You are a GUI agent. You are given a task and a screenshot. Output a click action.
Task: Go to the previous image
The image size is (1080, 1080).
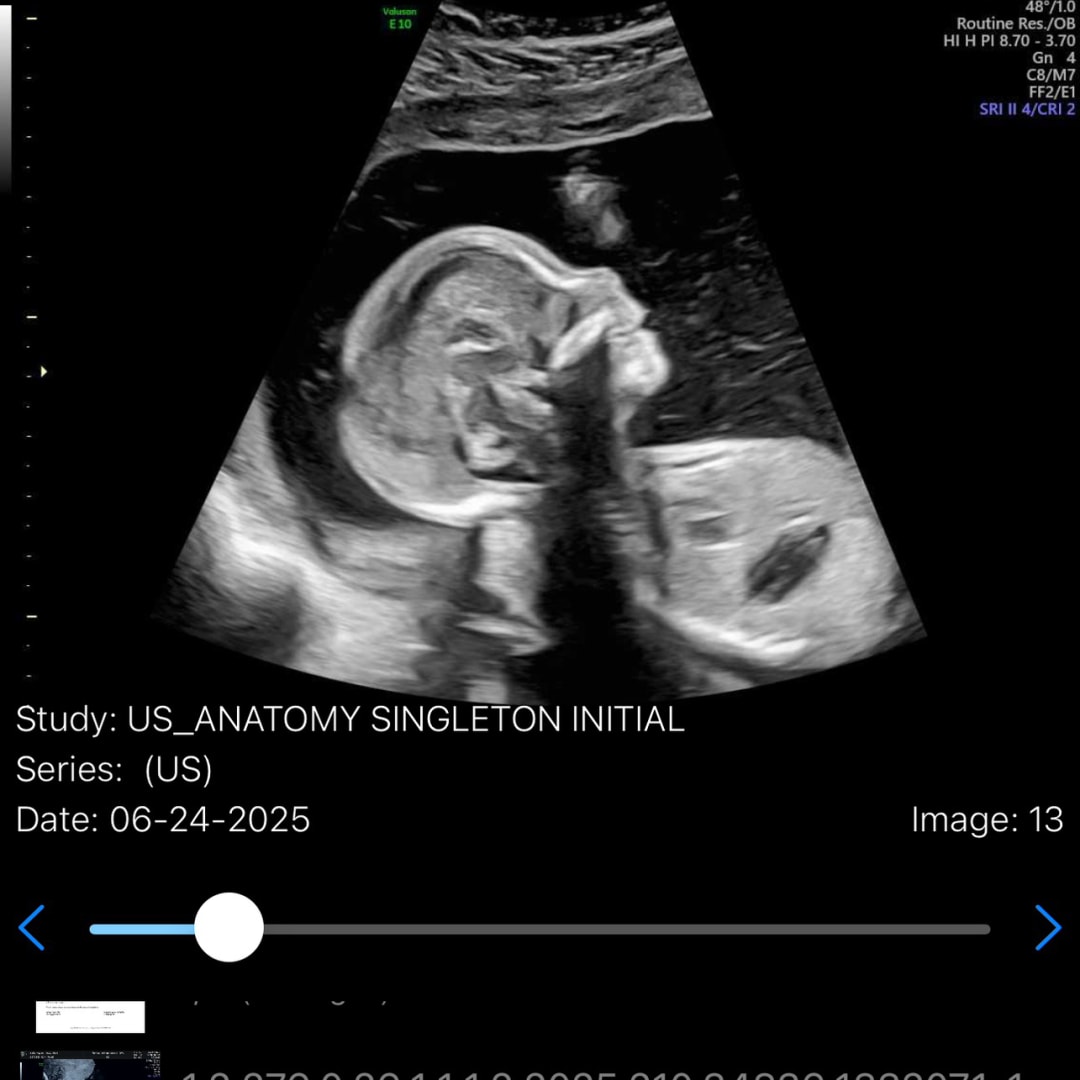coord(32,928)
